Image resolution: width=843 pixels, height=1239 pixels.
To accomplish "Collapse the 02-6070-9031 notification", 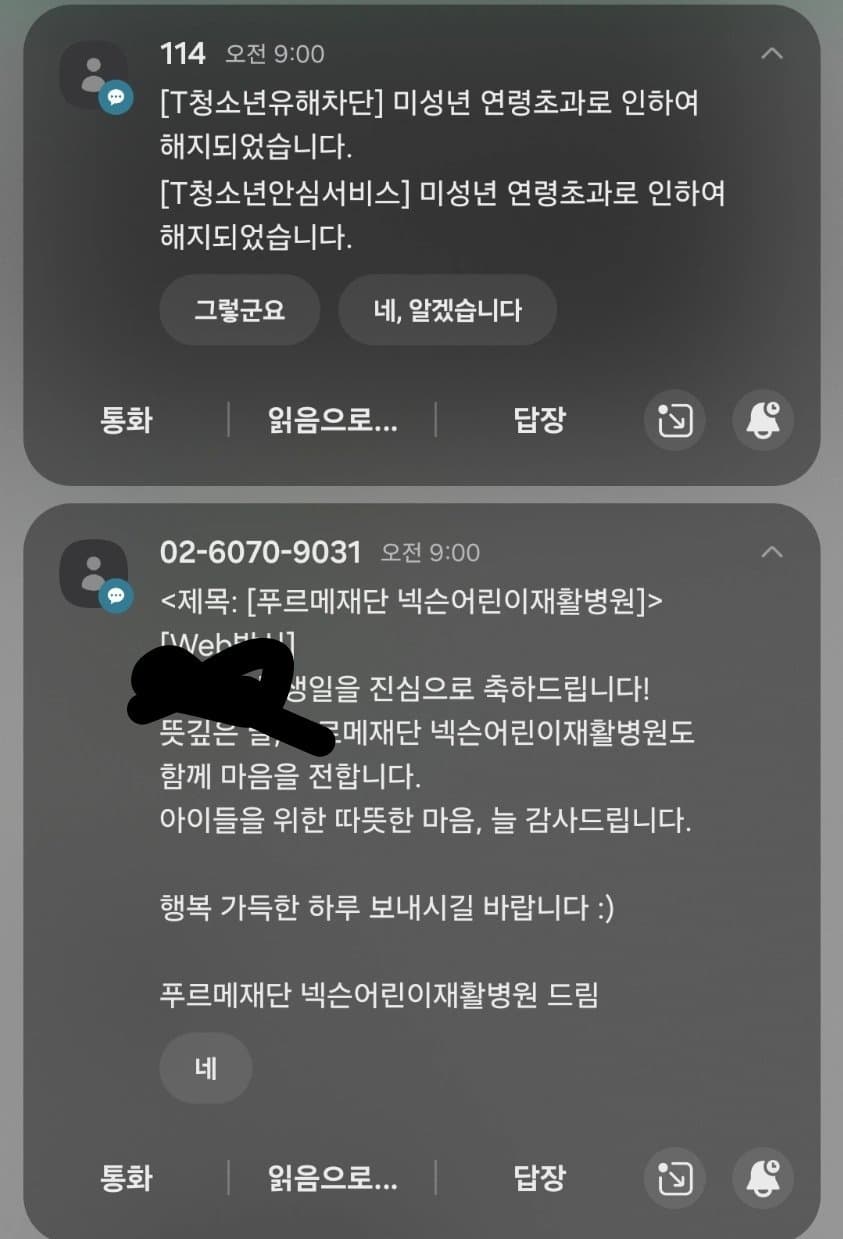I will (x=771, y=552).
